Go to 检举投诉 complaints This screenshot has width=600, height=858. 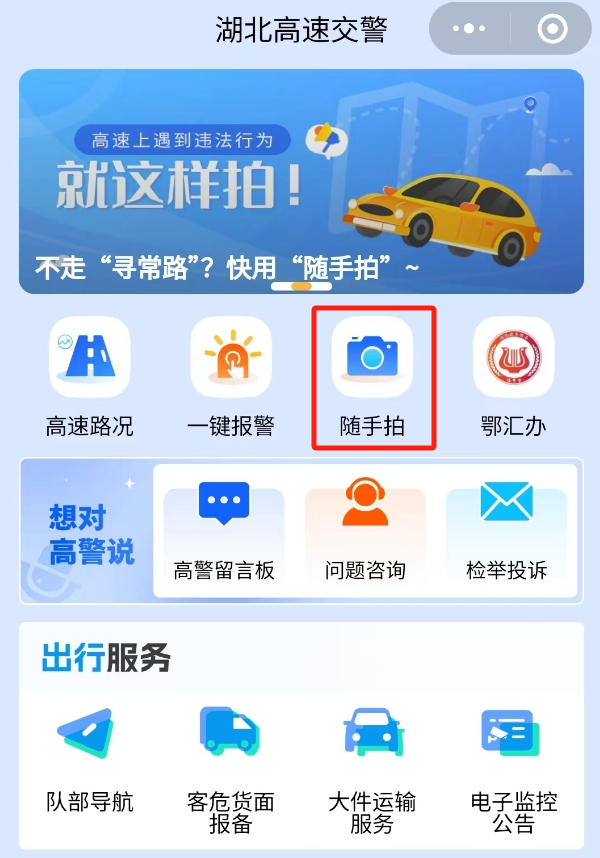[x=507, y=531]
